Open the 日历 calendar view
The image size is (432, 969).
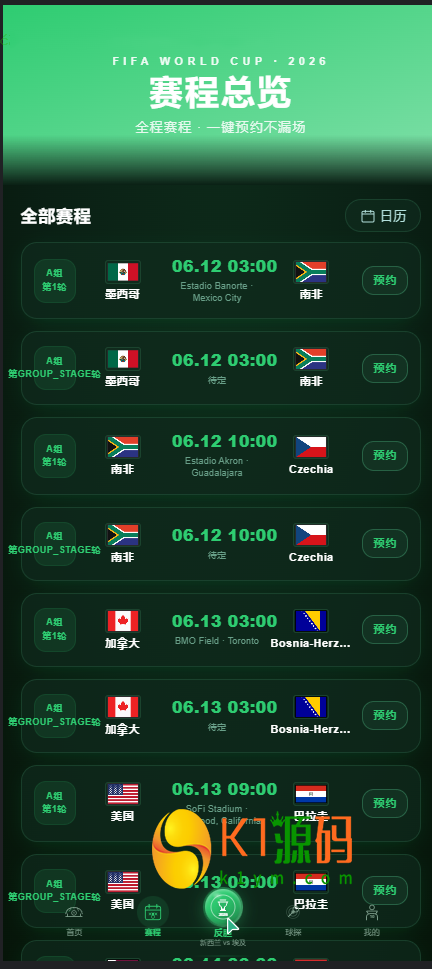[x=383, y=216]
